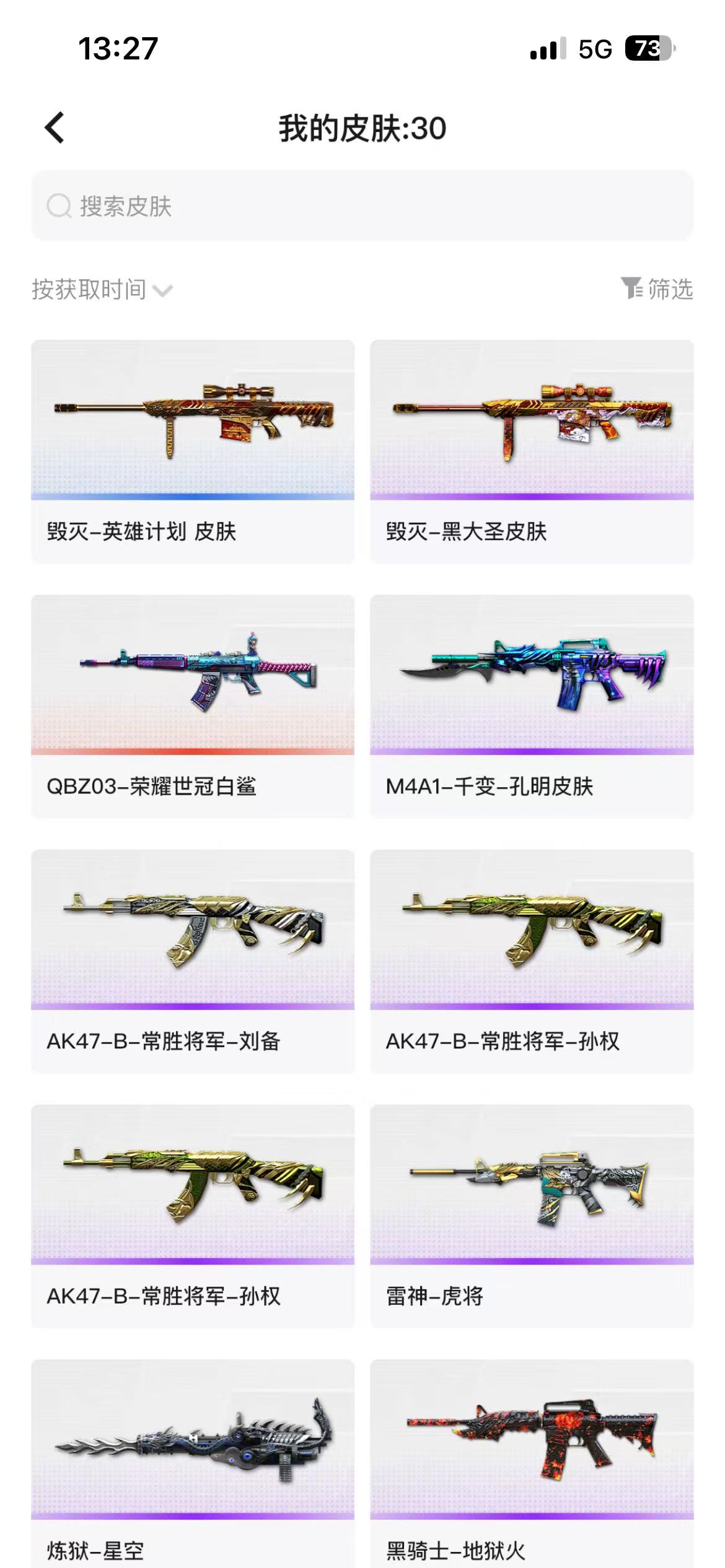This screenshot has height=1568, width=725.
Task: Open the 雷神-虎将 skin card
Action: pyautogui.click(x=532, y=1216)
